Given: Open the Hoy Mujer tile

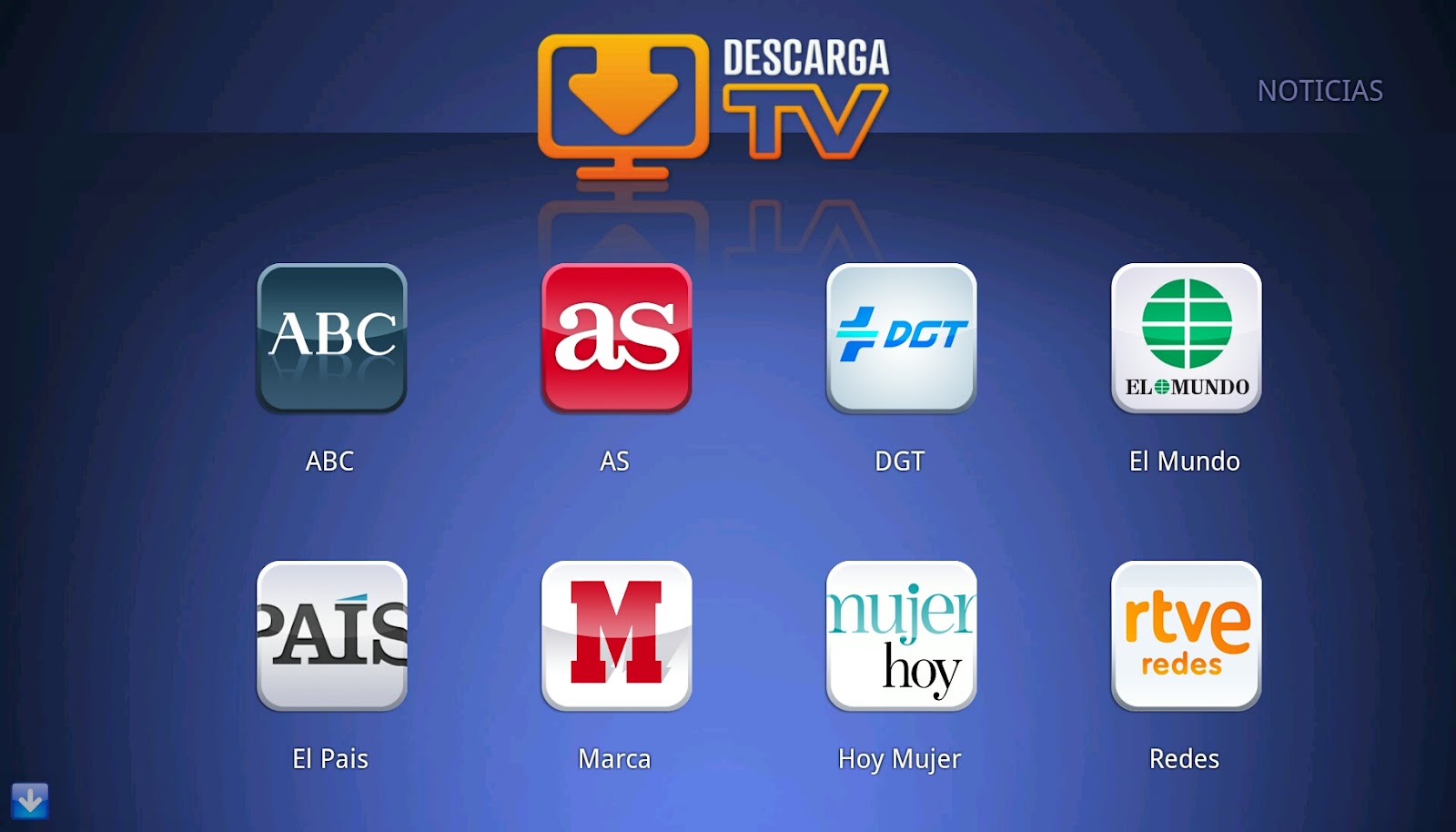Looking at the screenshot, I should pos(901,635).
